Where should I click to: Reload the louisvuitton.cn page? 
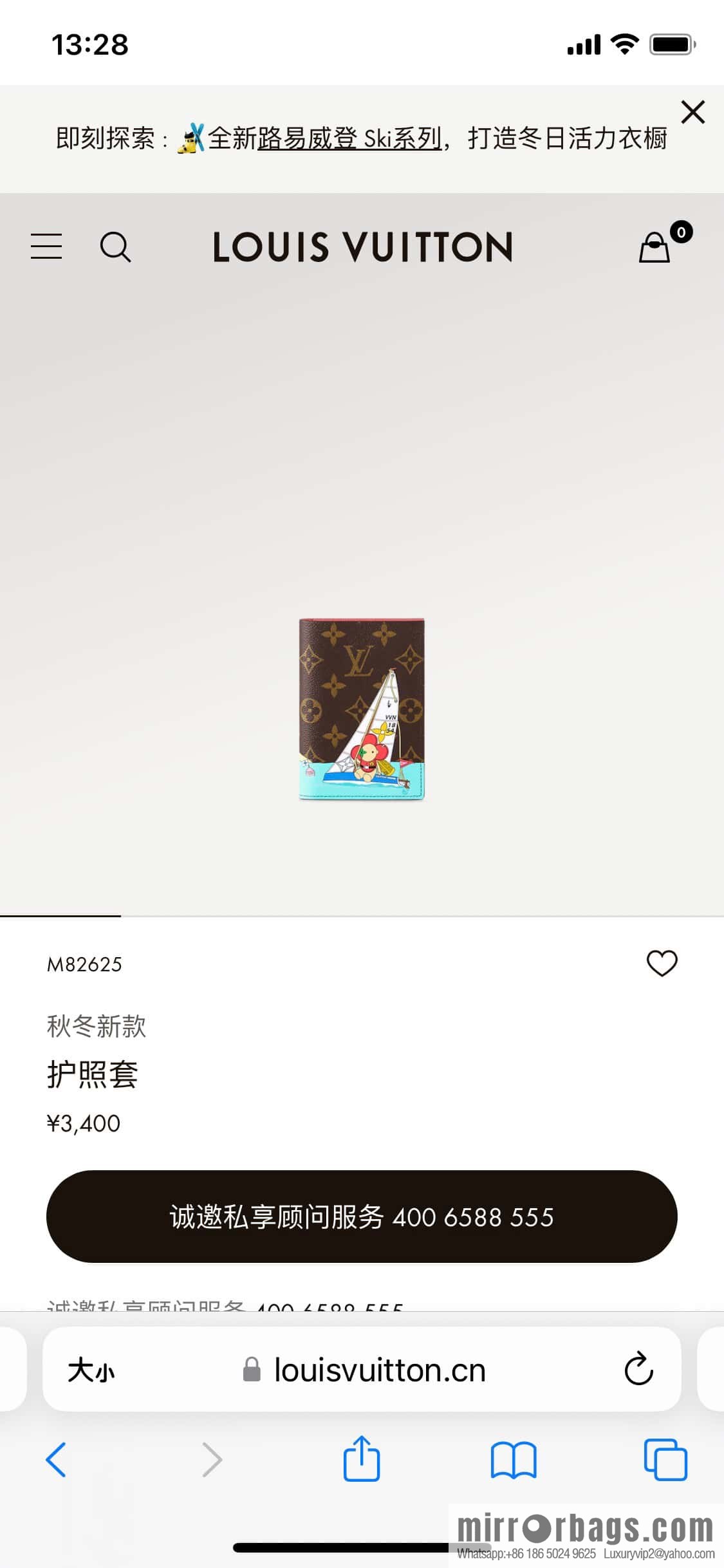click(638, 1369)
